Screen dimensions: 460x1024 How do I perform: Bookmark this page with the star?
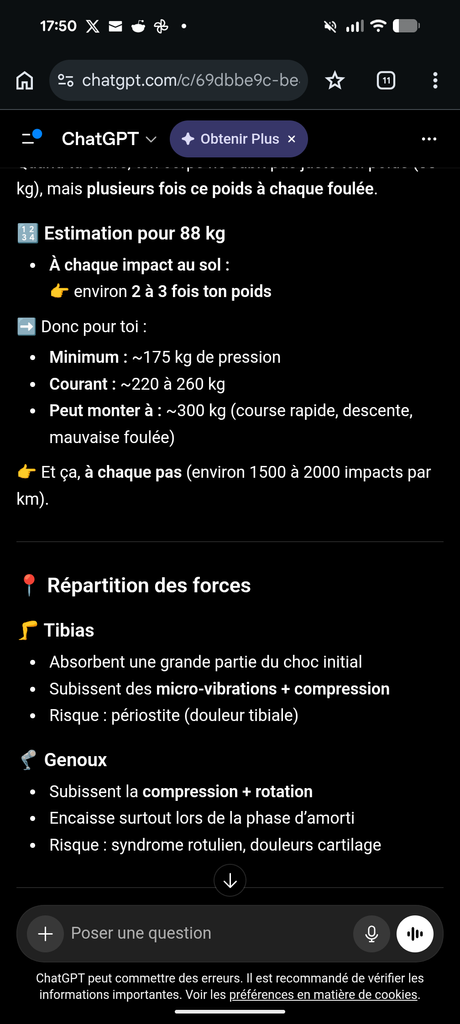[335, 80]
